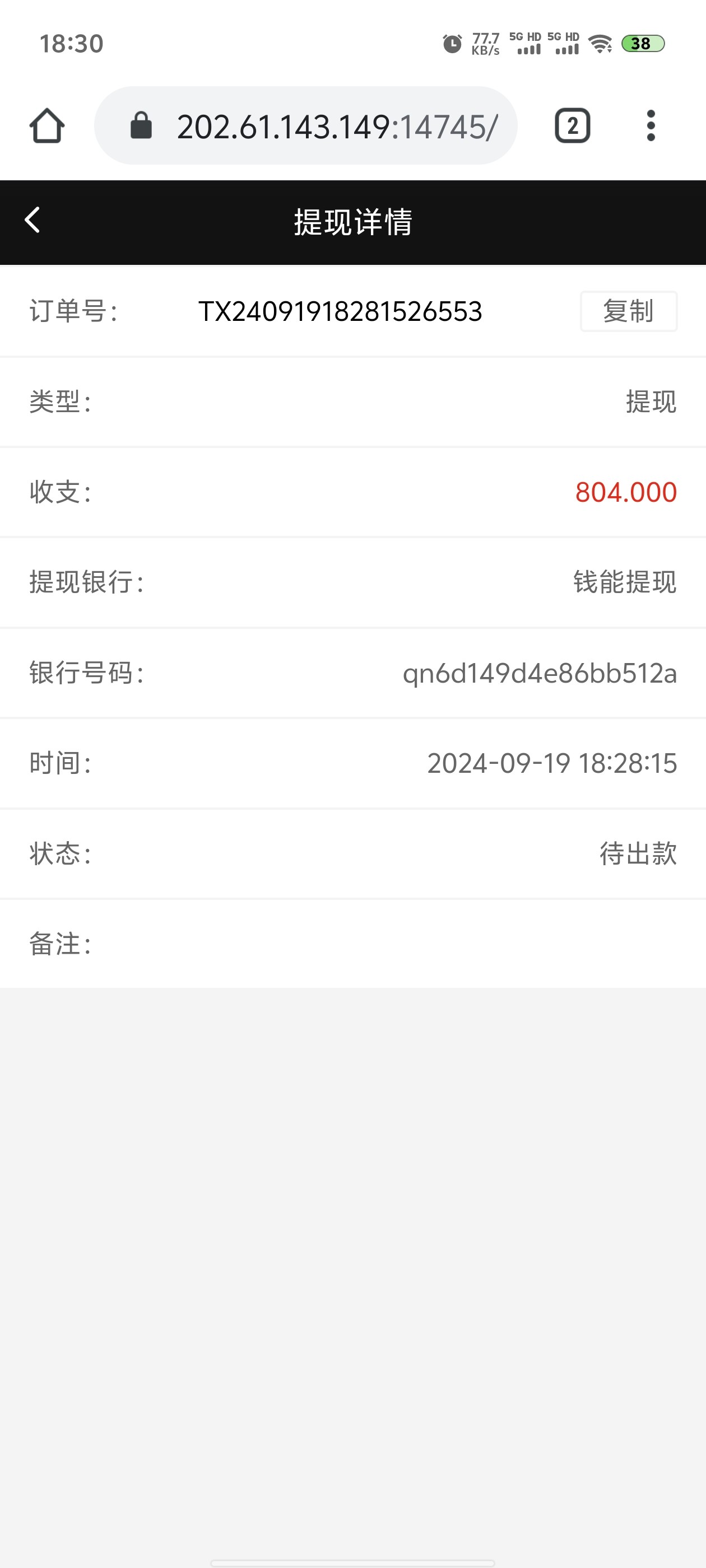Click the timestamp 2024-09-19 18:28:15
This screenshot has height=1568, width=706.
552,763
